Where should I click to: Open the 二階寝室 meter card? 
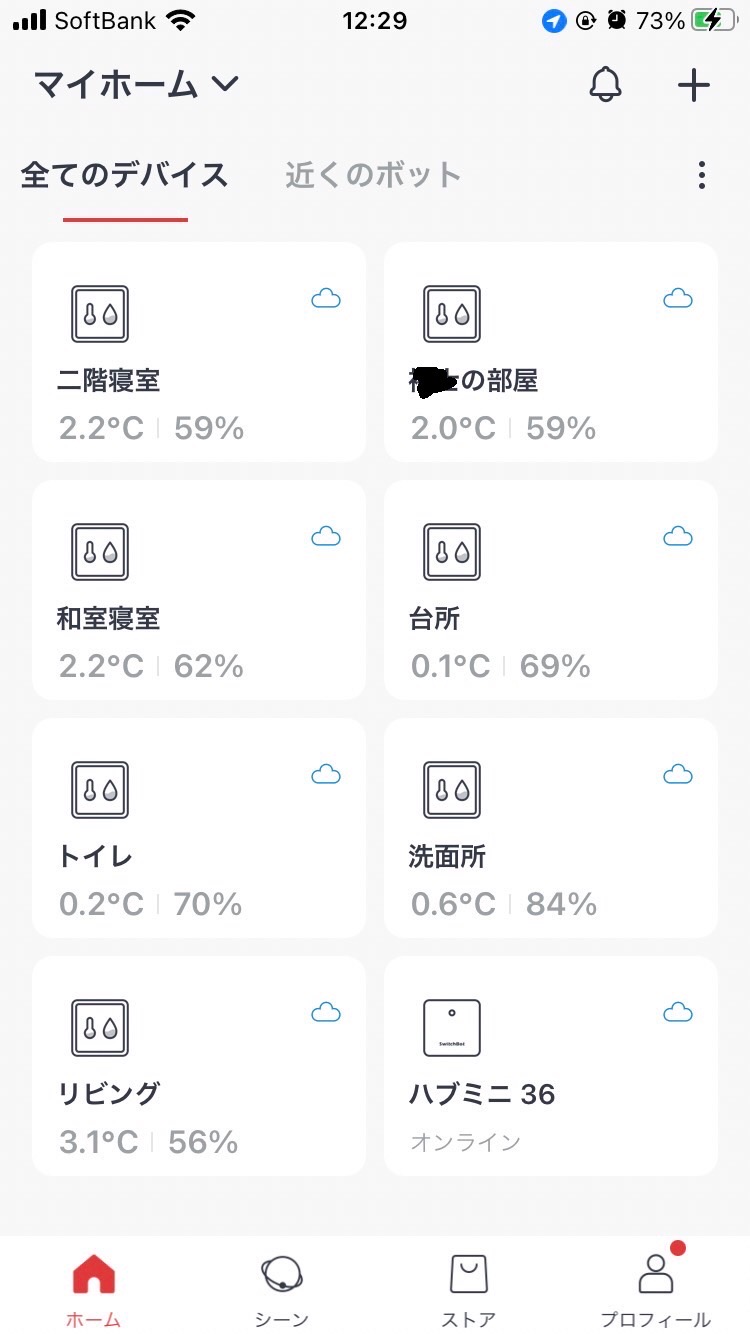[x=199, y=352]
